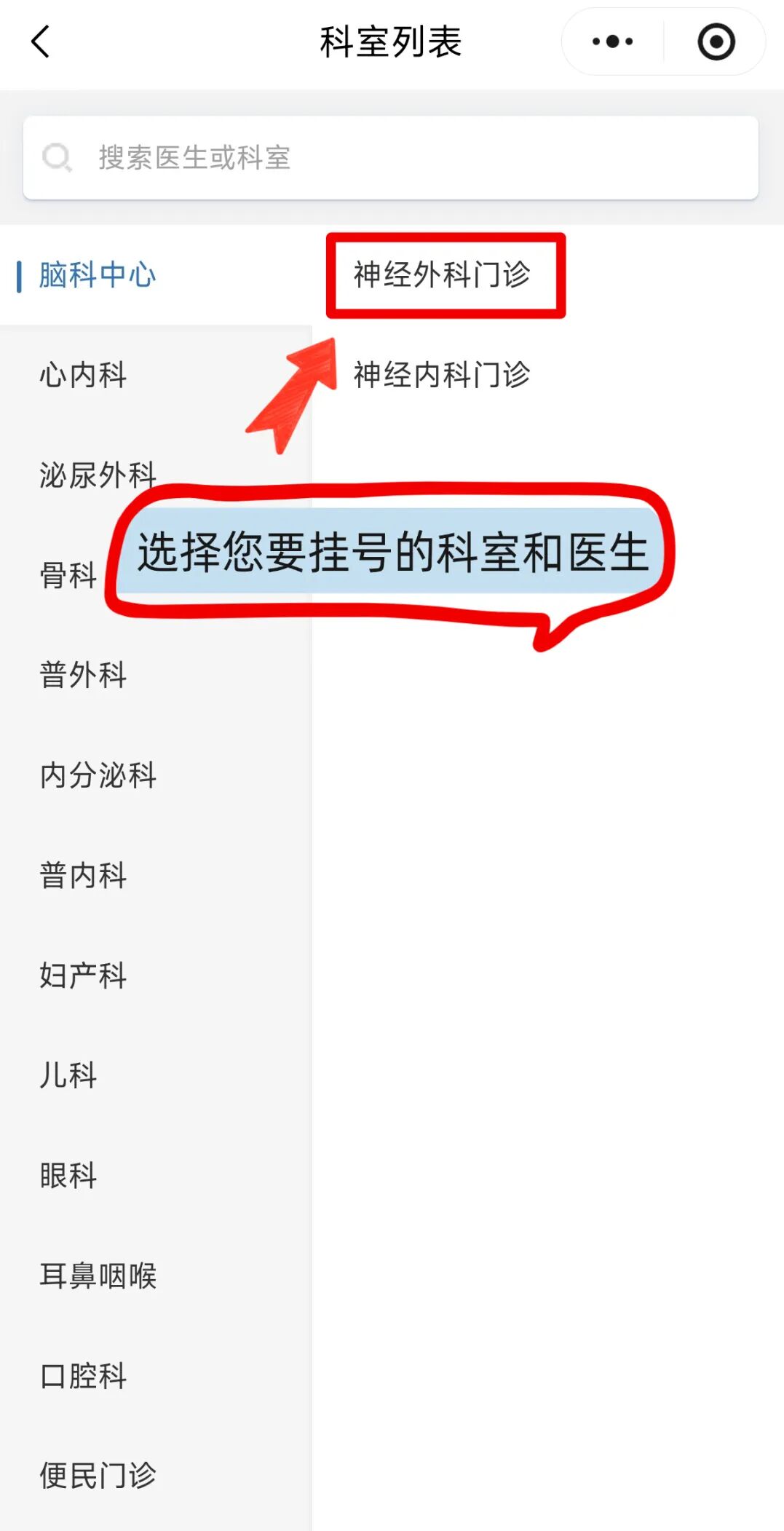Open 神经外科门诊 department

point(442,275)
